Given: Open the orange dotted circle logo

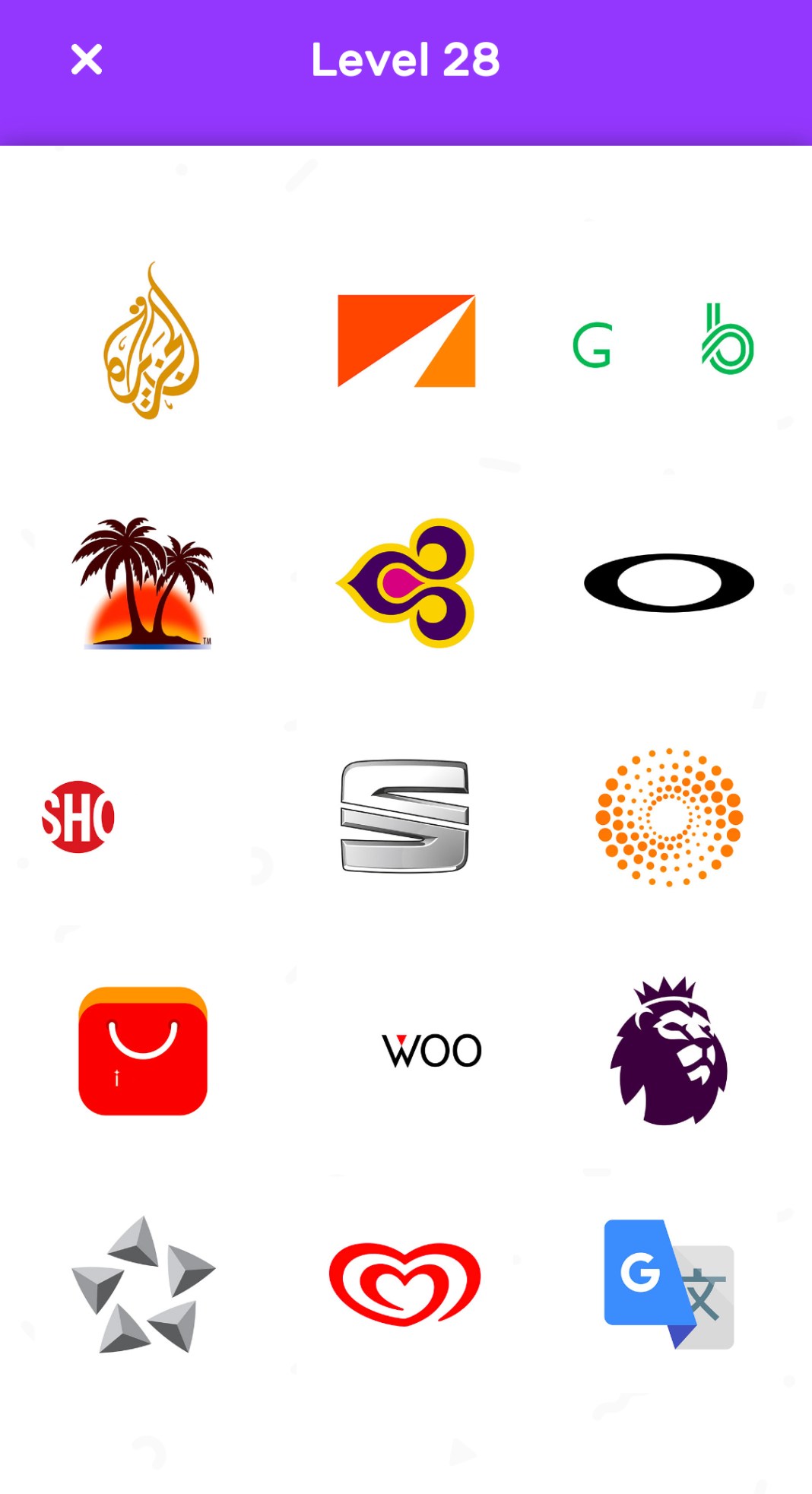Looking at the screenshot, I should click(668, 817).
